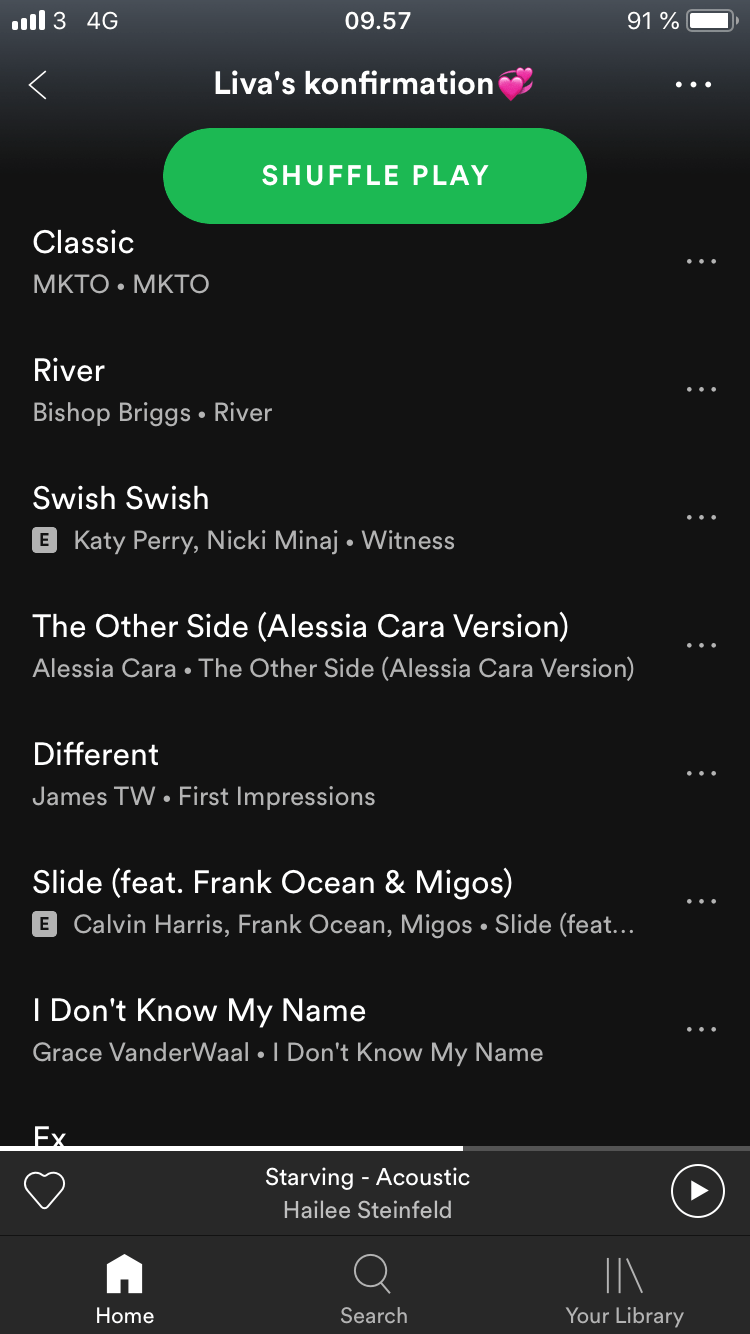Play Swish Swish by Katy Perry

tap(300, 518)
